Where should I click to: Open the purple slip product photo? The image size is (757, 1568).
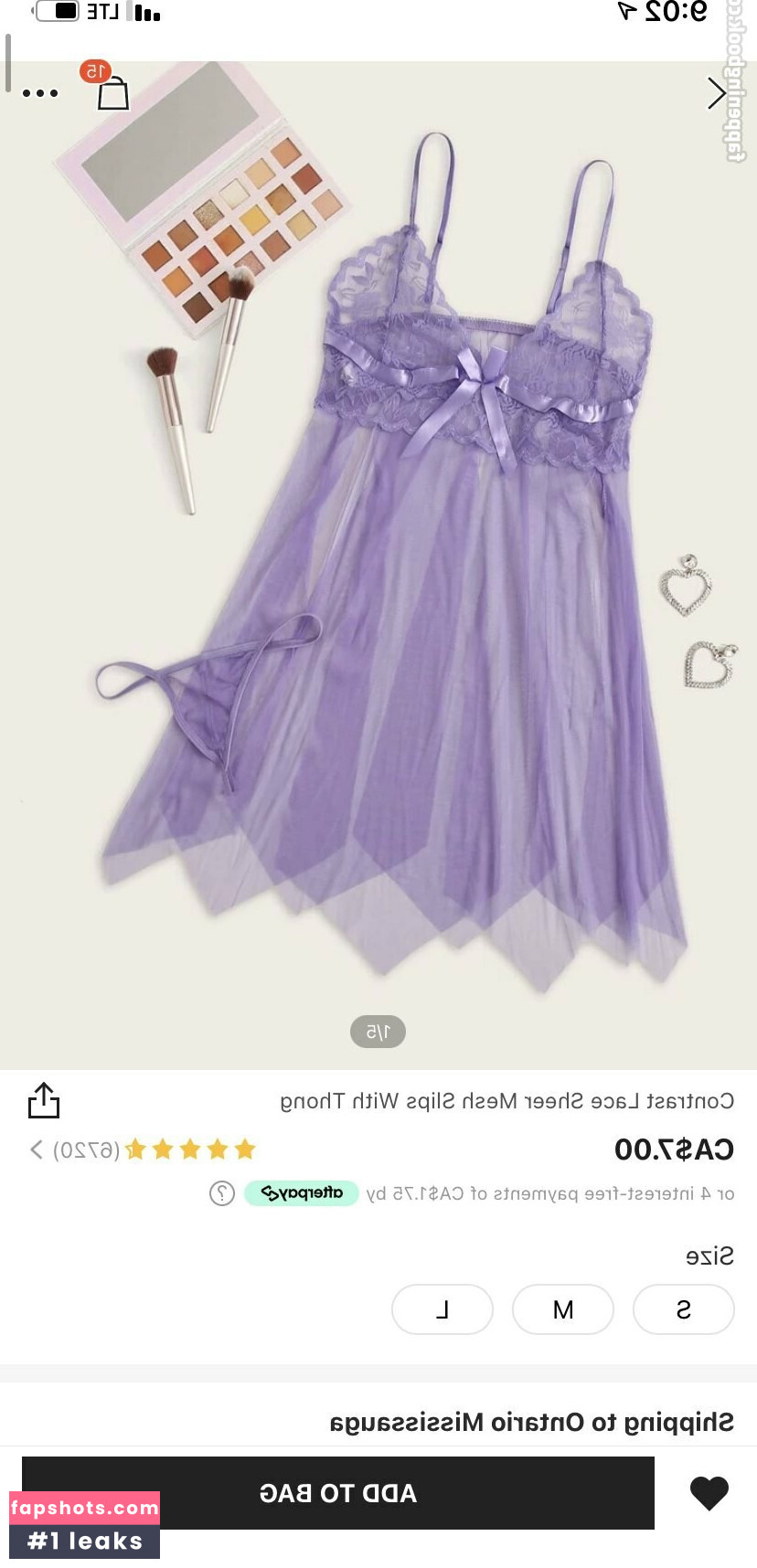click(x=393, y=567)
